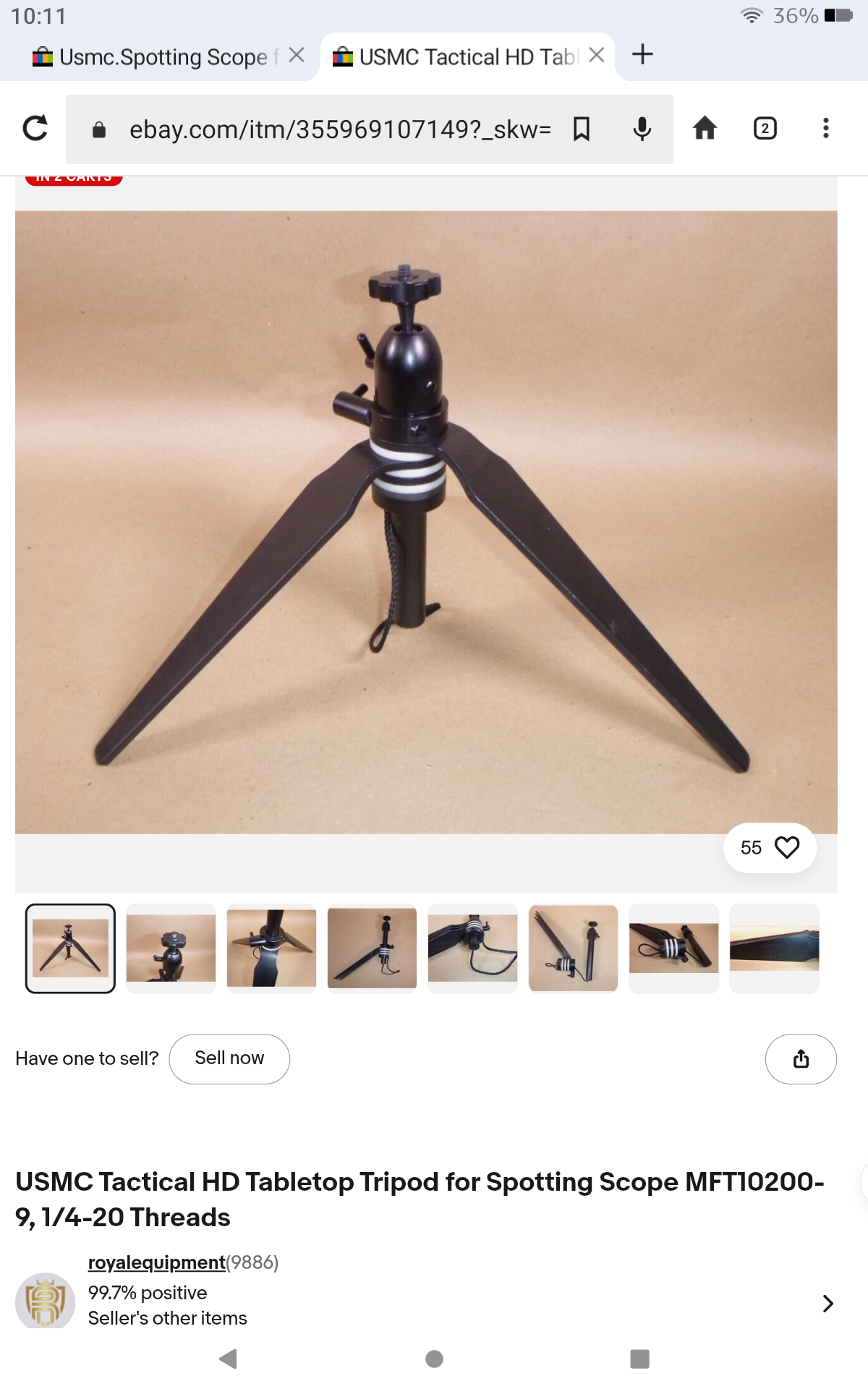Close the Usmc.Spotting Scope tab
Image resolution: width=868 pixels, height=1389 pixels.
click(x=297, y=56)
